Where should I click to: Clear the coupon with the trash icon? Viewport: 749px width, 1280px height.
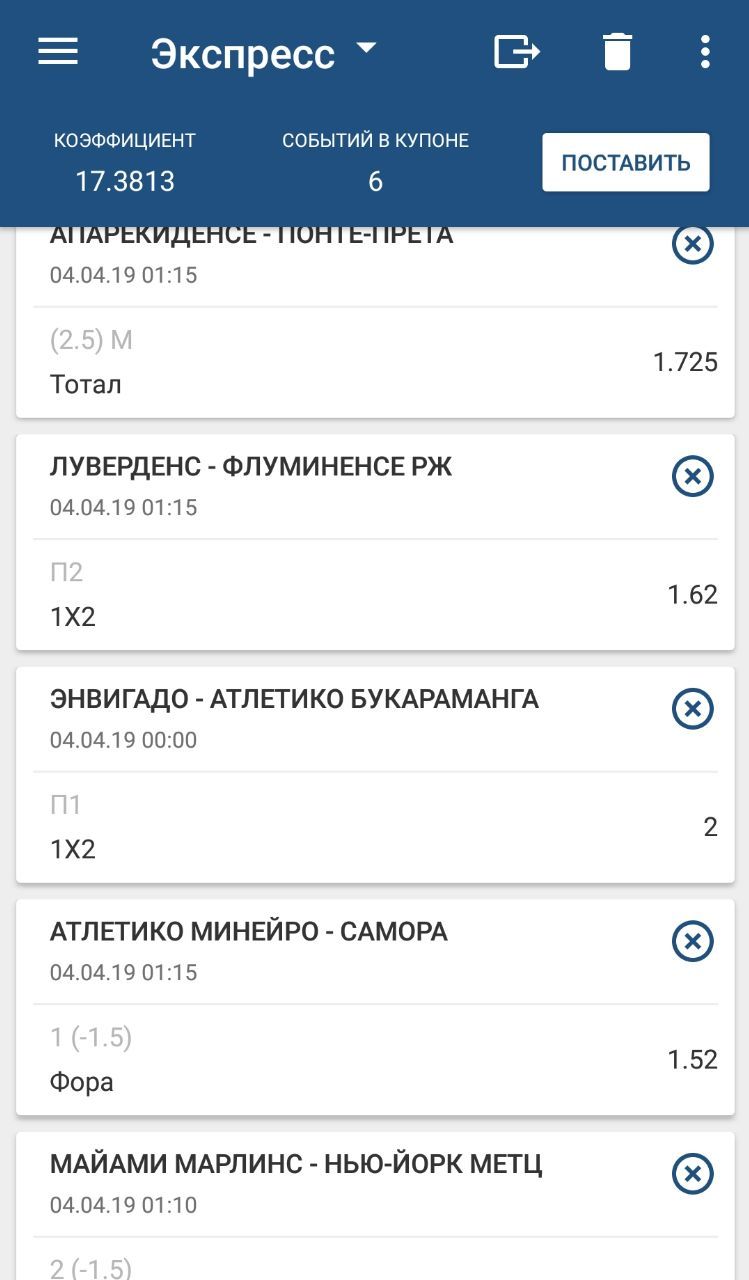[x=618, y=52]
